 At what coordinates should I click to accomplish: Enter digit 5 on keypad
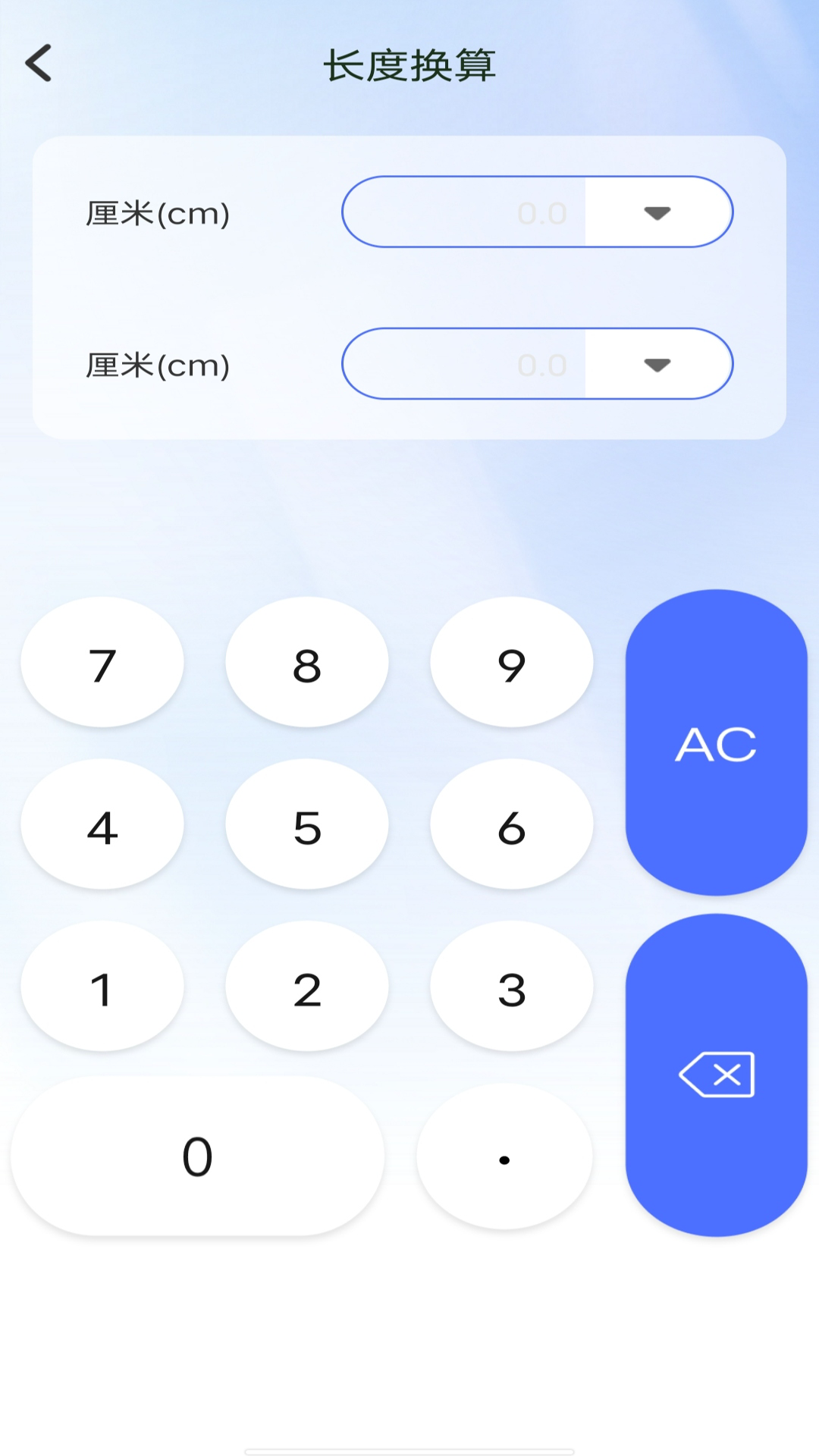coord(307,825)
